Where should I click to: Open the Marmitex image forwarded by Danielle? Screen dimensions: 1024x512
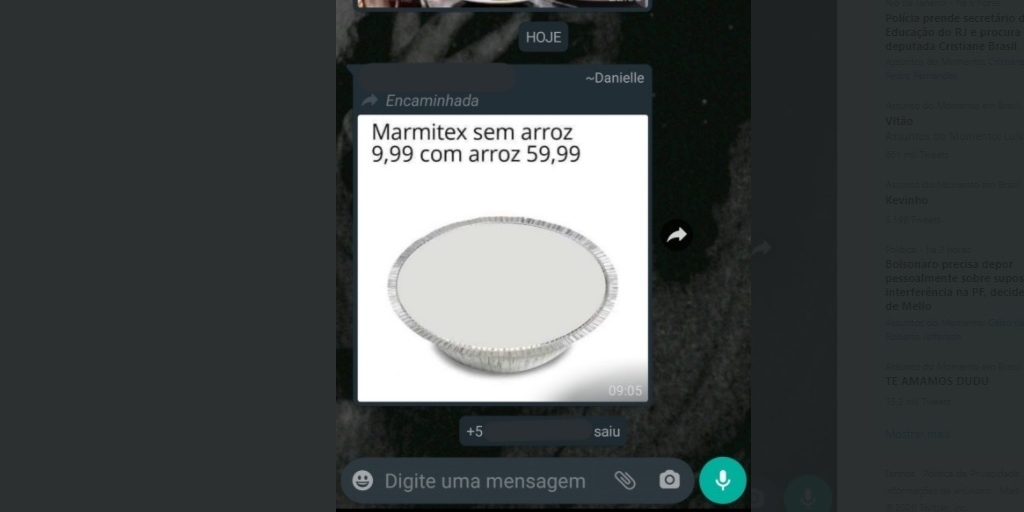pyautogui.click(x=502, y=258)
